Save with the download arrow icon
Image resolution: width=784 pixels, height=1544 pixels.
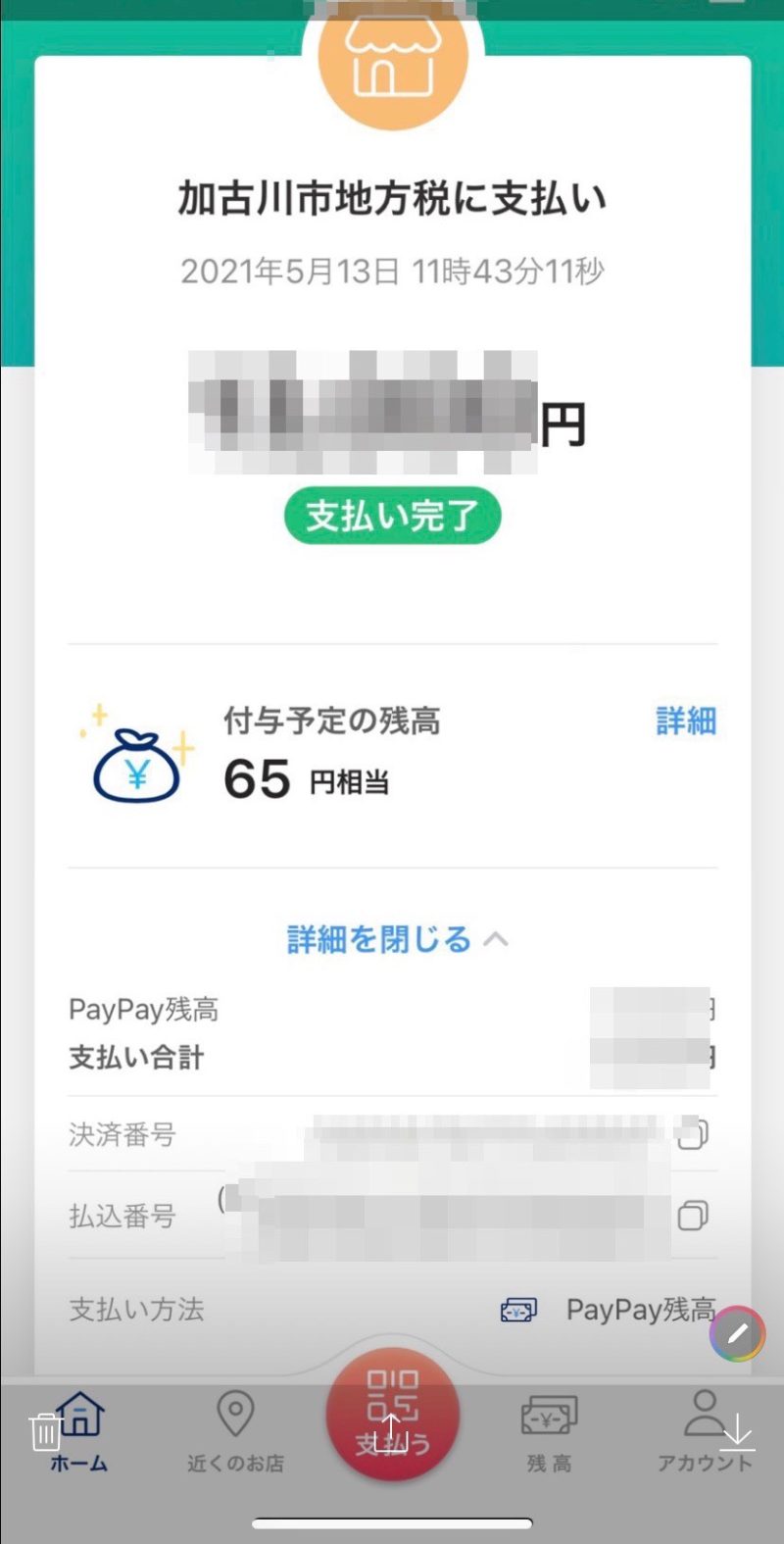pos(737,1437)
